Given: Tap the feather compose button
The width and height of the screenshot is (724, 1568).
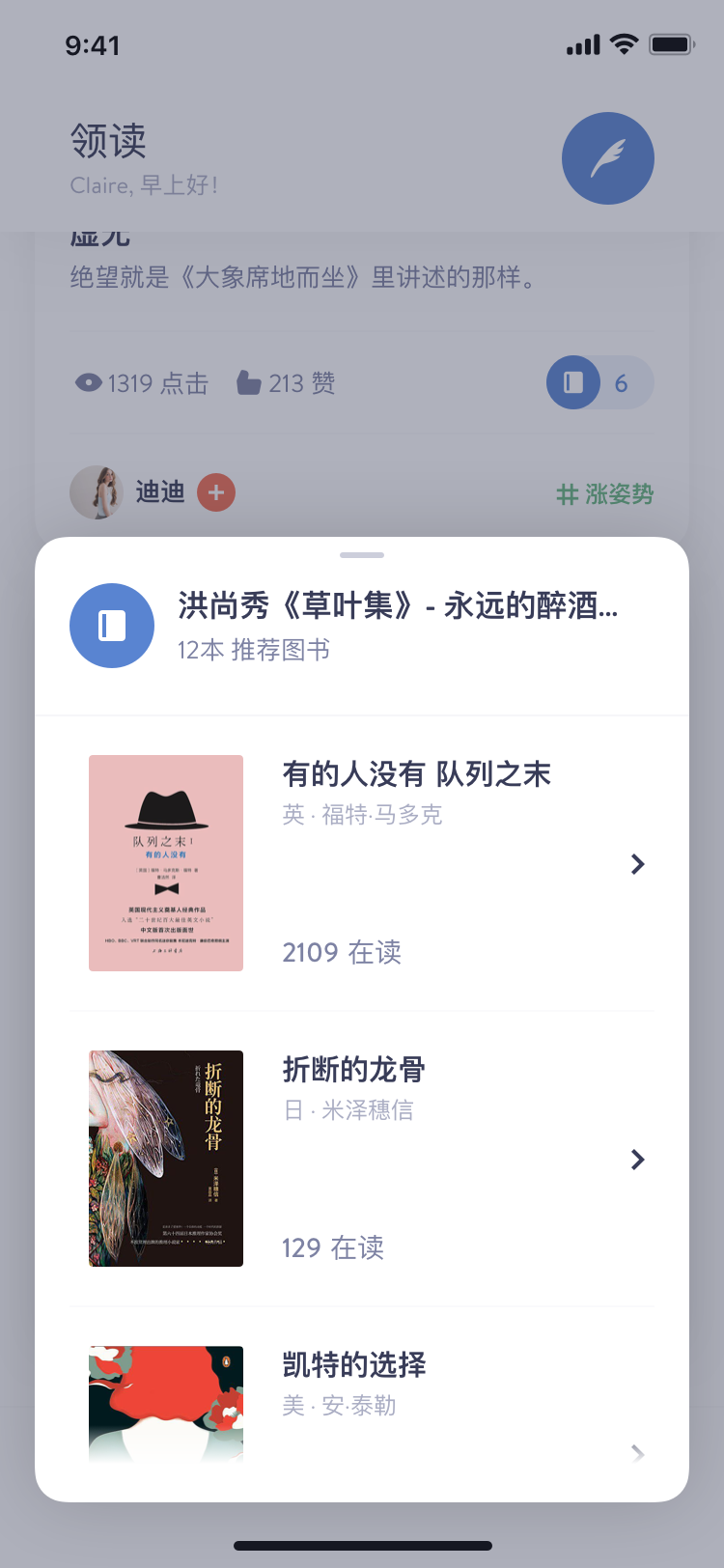Looking at the screenshot, I should [x=608, y=158].
